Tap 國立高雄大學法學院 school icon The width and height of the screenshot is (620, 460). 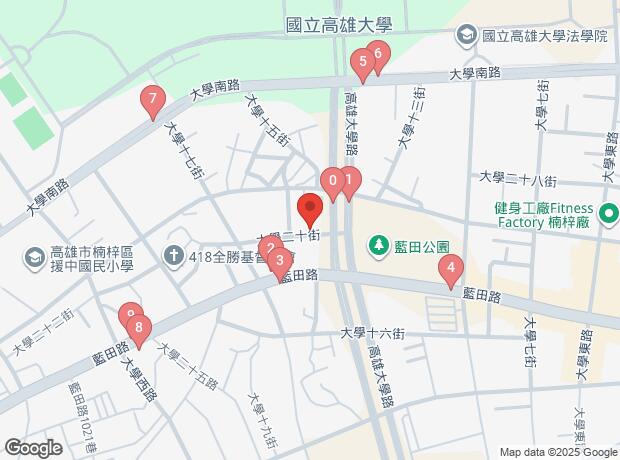pos(467,36)
